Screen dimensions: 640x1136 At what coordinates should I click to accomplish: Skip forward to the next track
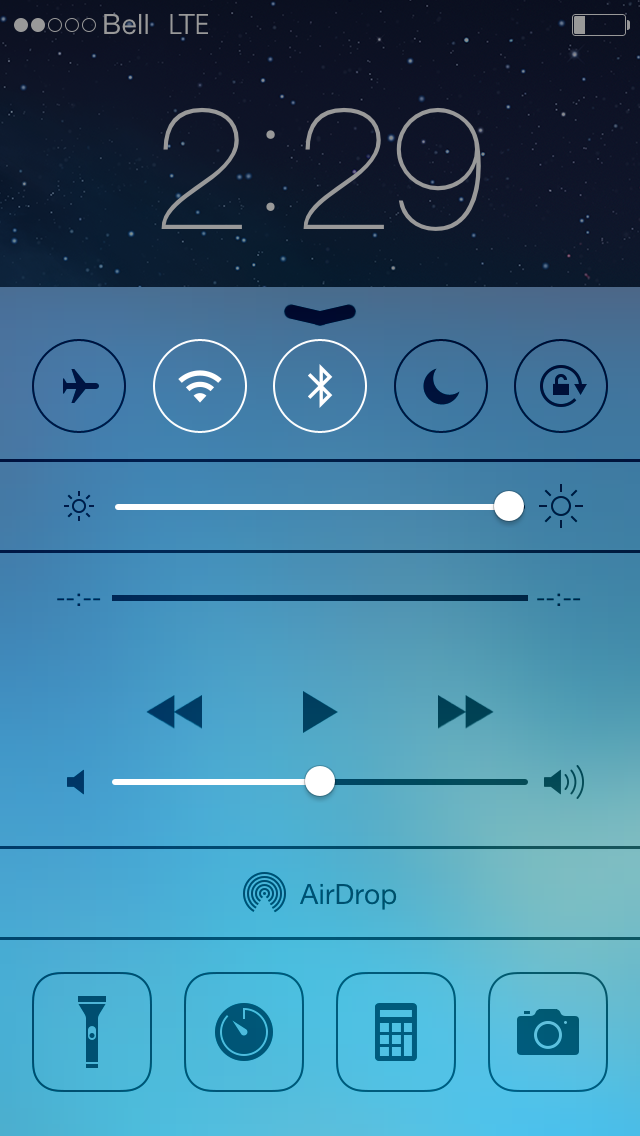pos(465,711)
